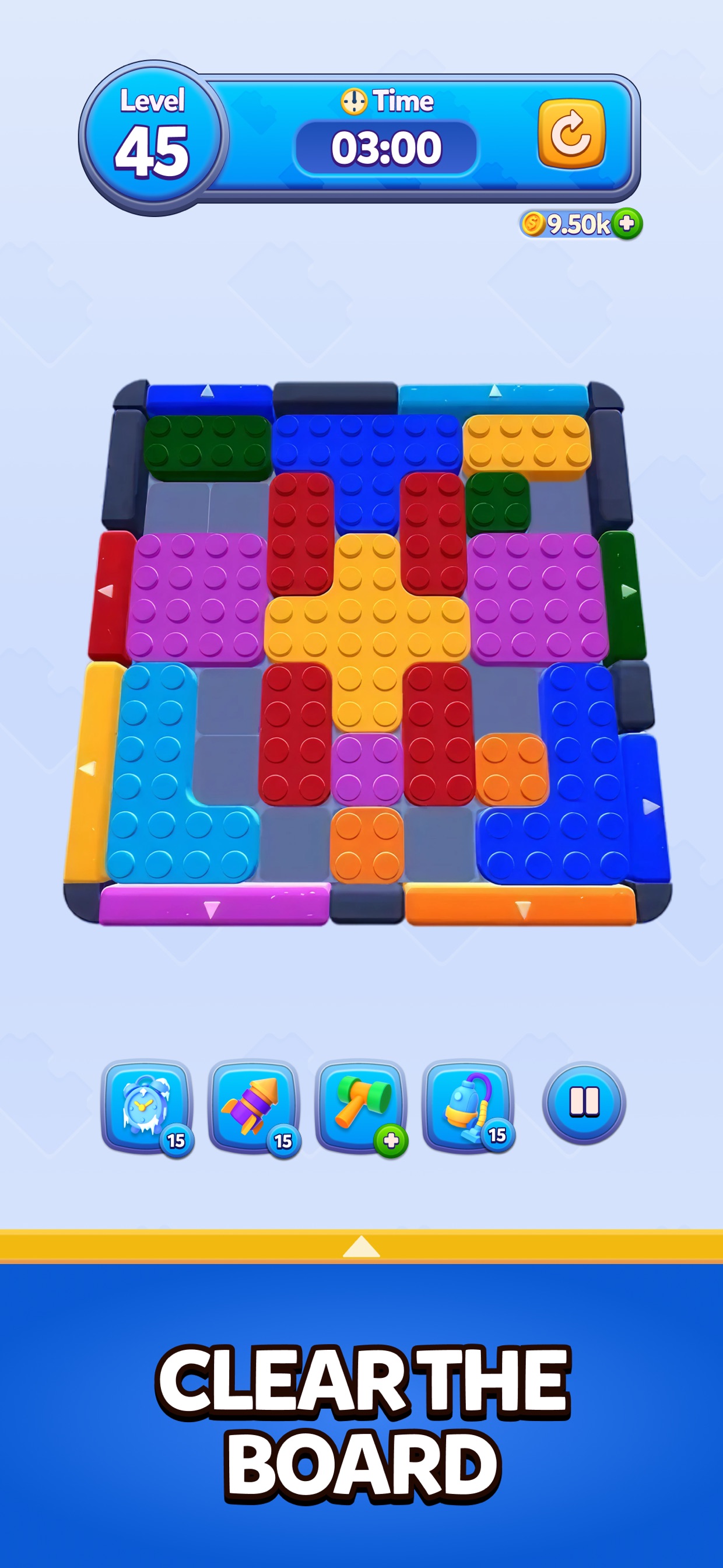The image size is (723, 1568).
Task: Open the Time clock icon in the header
Action: pos(355,100)
